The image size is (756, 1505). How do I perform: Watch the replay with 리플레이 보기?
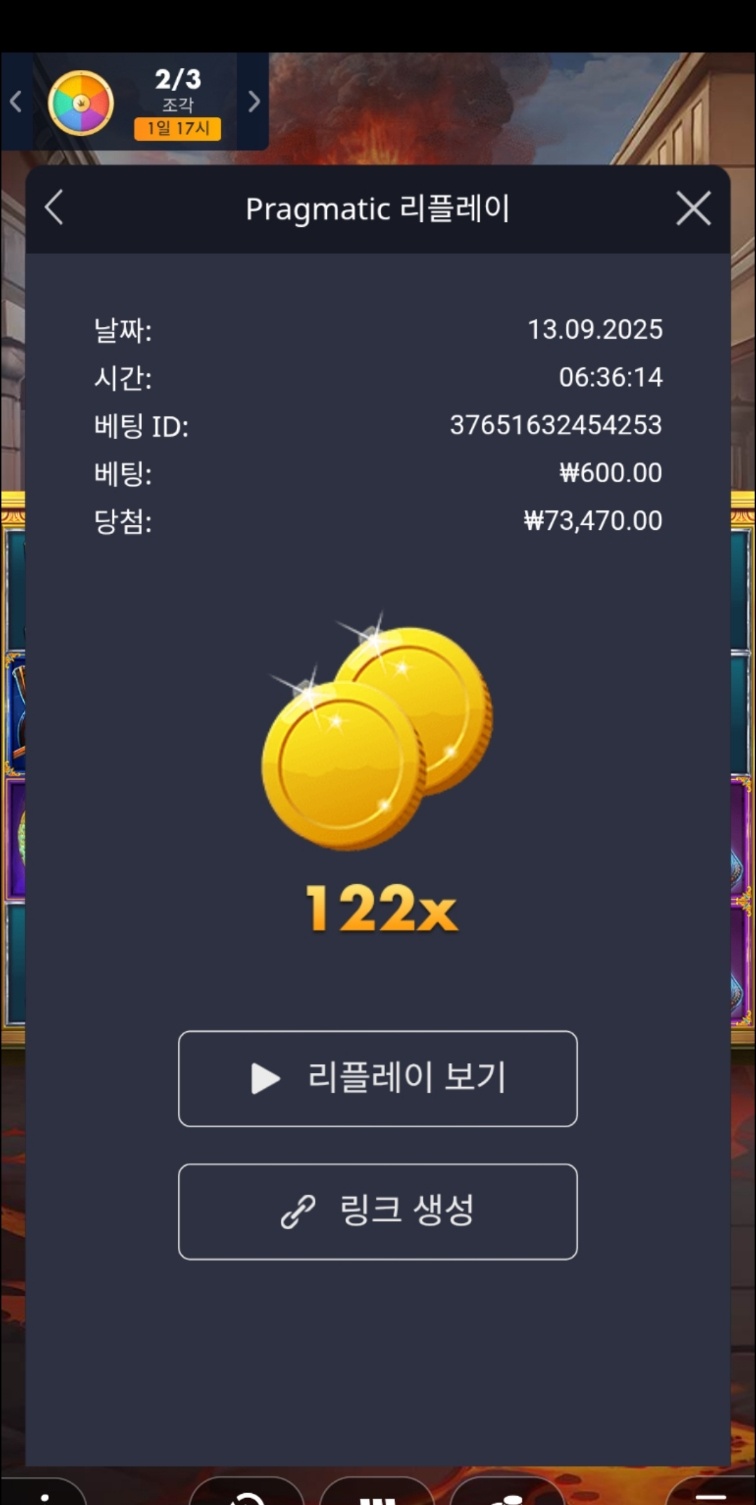click(377, 1078)
